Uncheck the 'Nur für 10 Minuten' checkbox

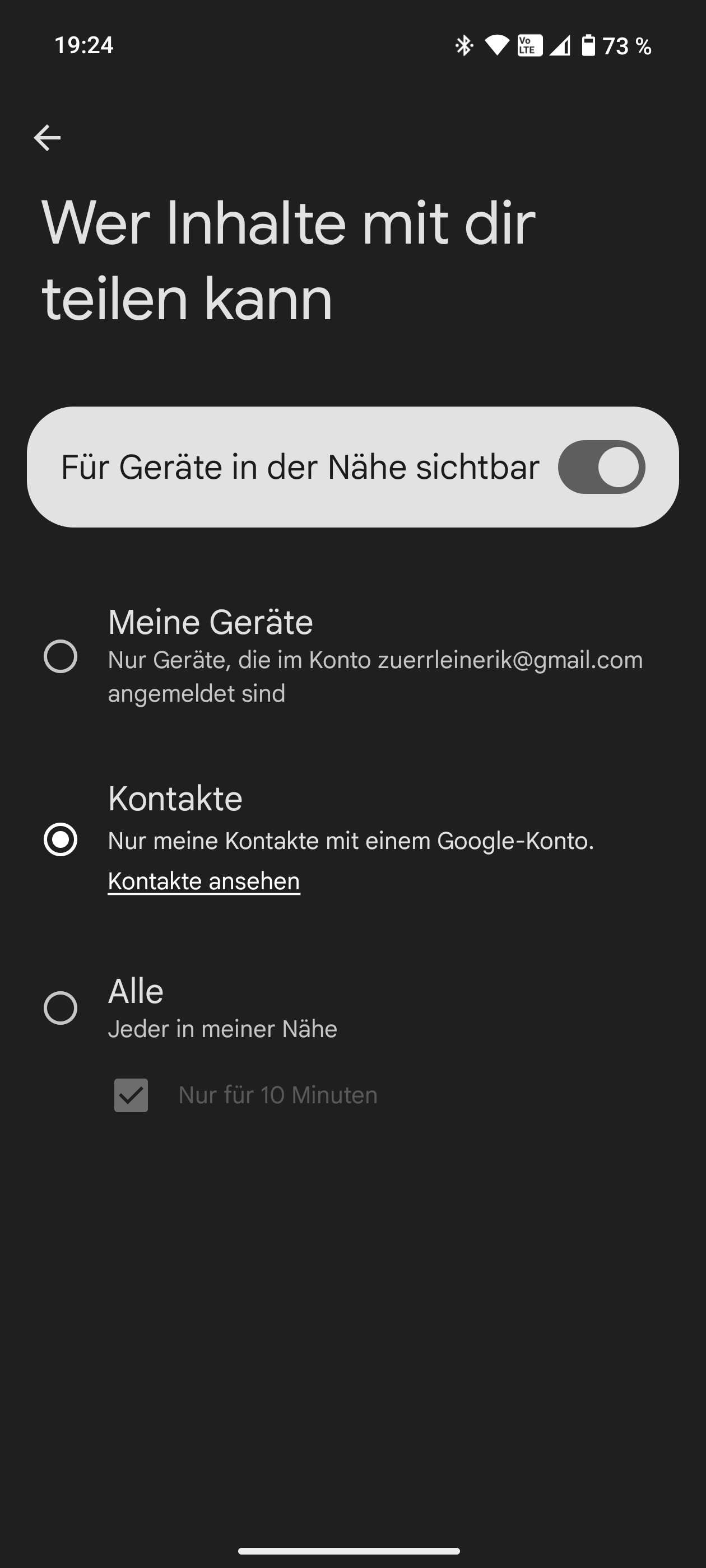click(131, 1095)
